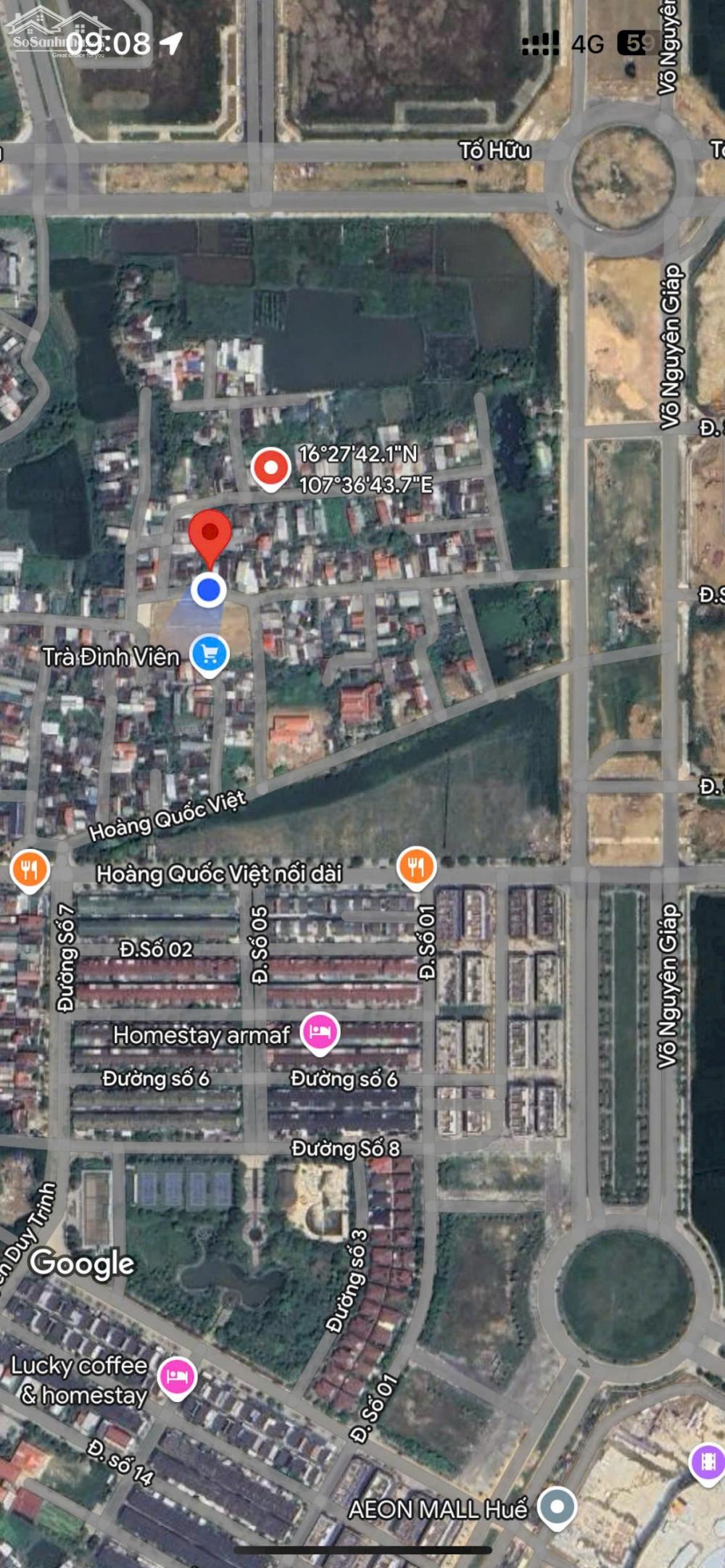Tap the AEON MALL Huế place marker
The image size is (725, 1568).
coord(557,1507)
